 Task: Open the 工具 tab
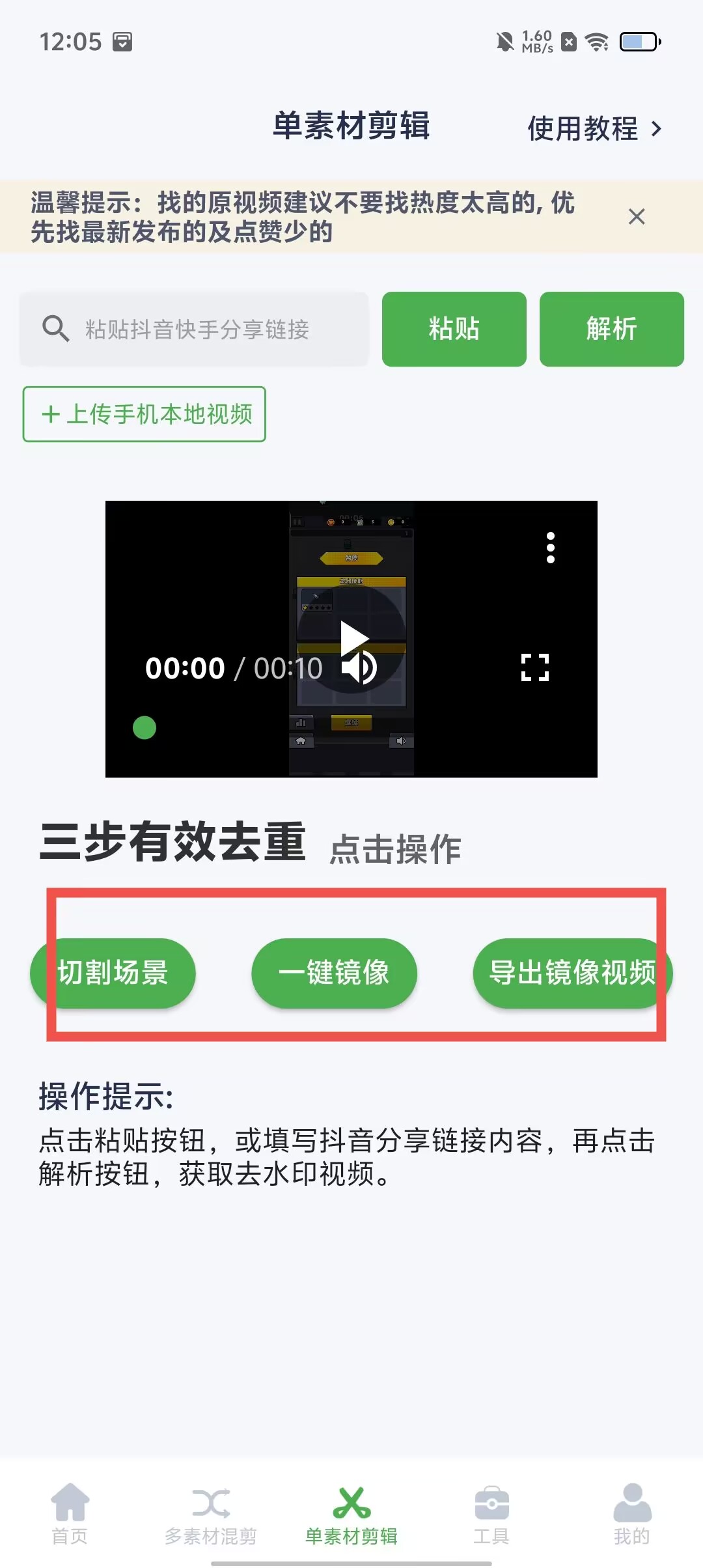491,1514
